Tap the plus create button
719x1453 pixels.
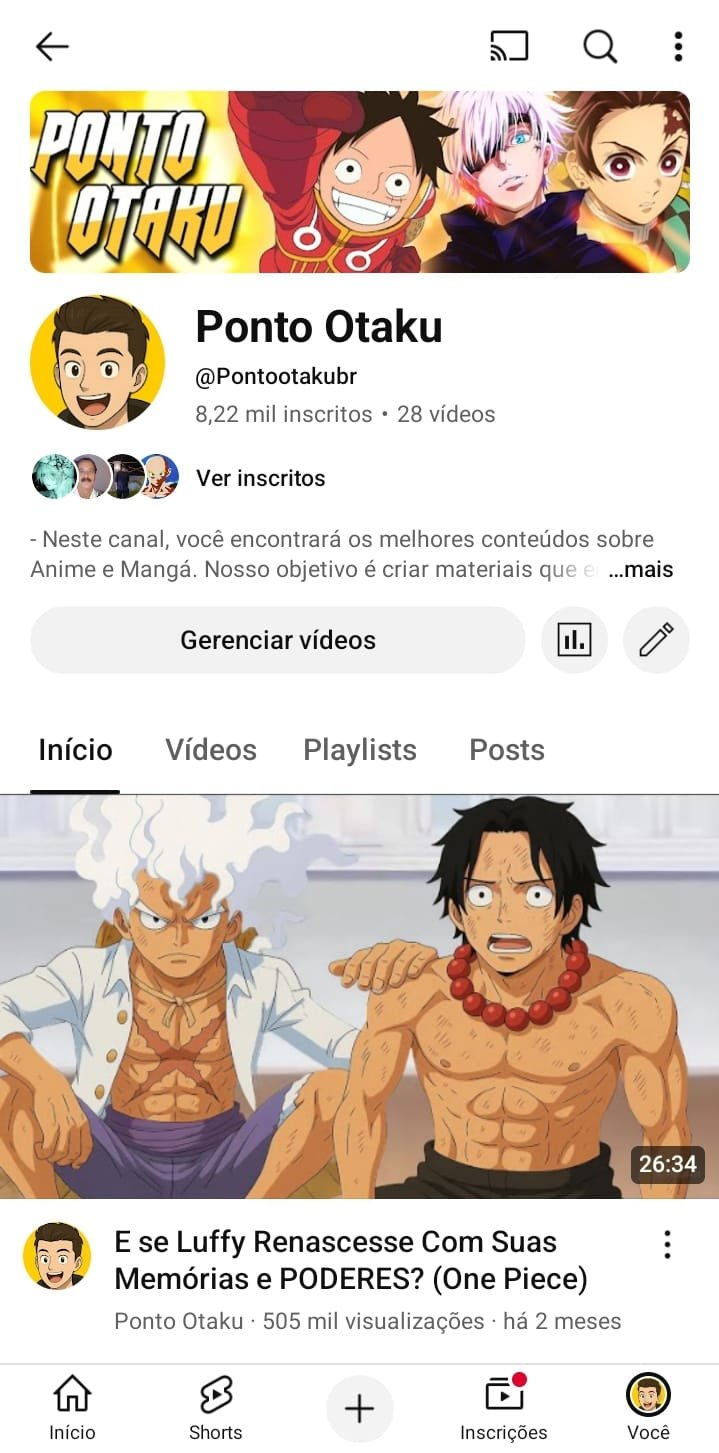coord(359,1409)
